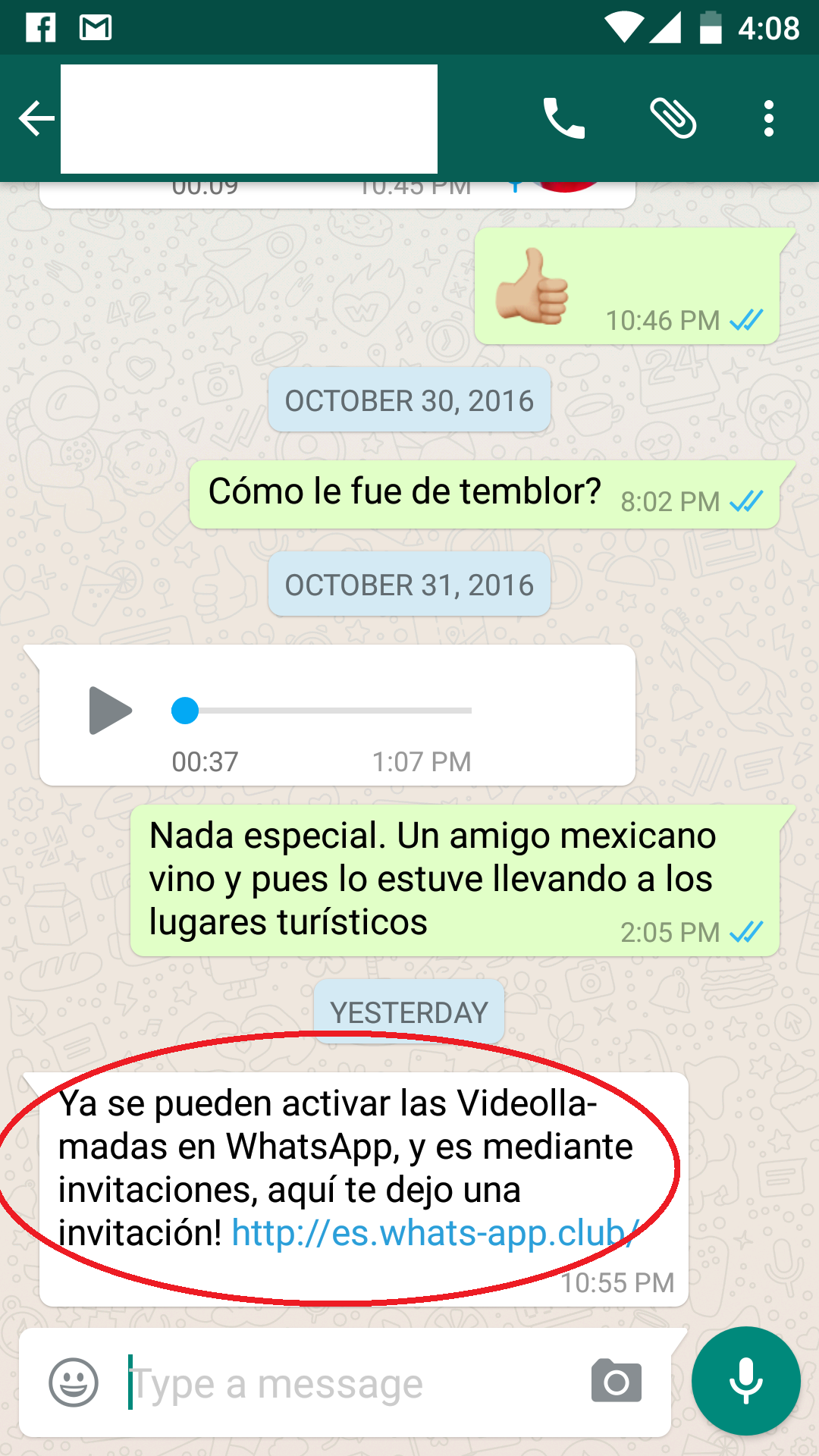This screenshot has width=819, height=1456.
Task: Open the camera from the message bar
Action: coord(616,1381)
